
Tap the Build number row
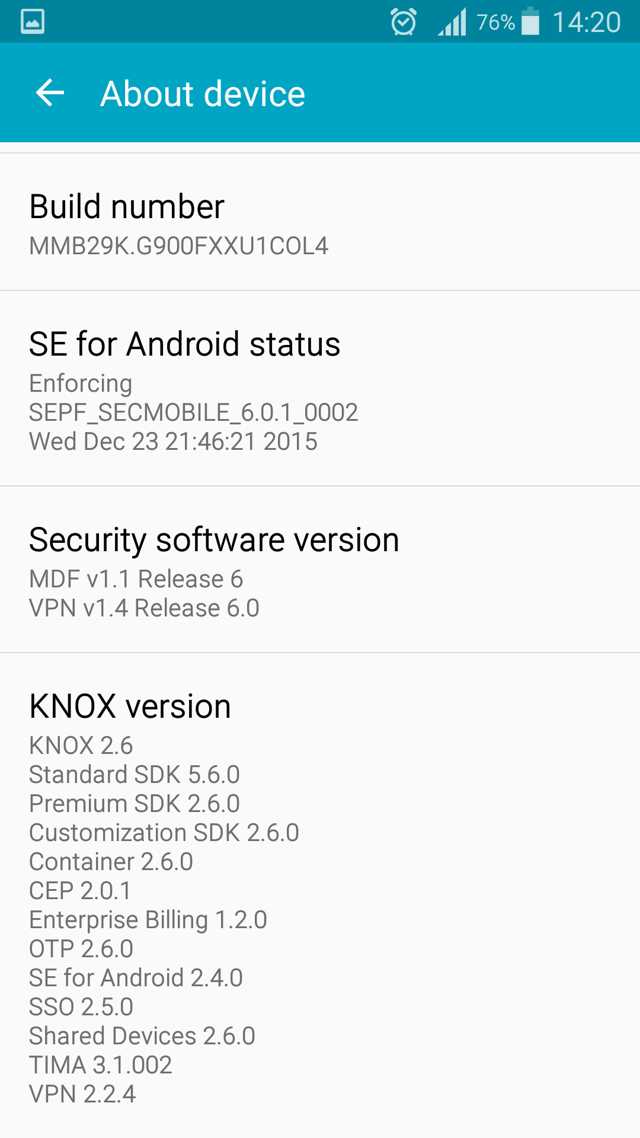(320, 223)
